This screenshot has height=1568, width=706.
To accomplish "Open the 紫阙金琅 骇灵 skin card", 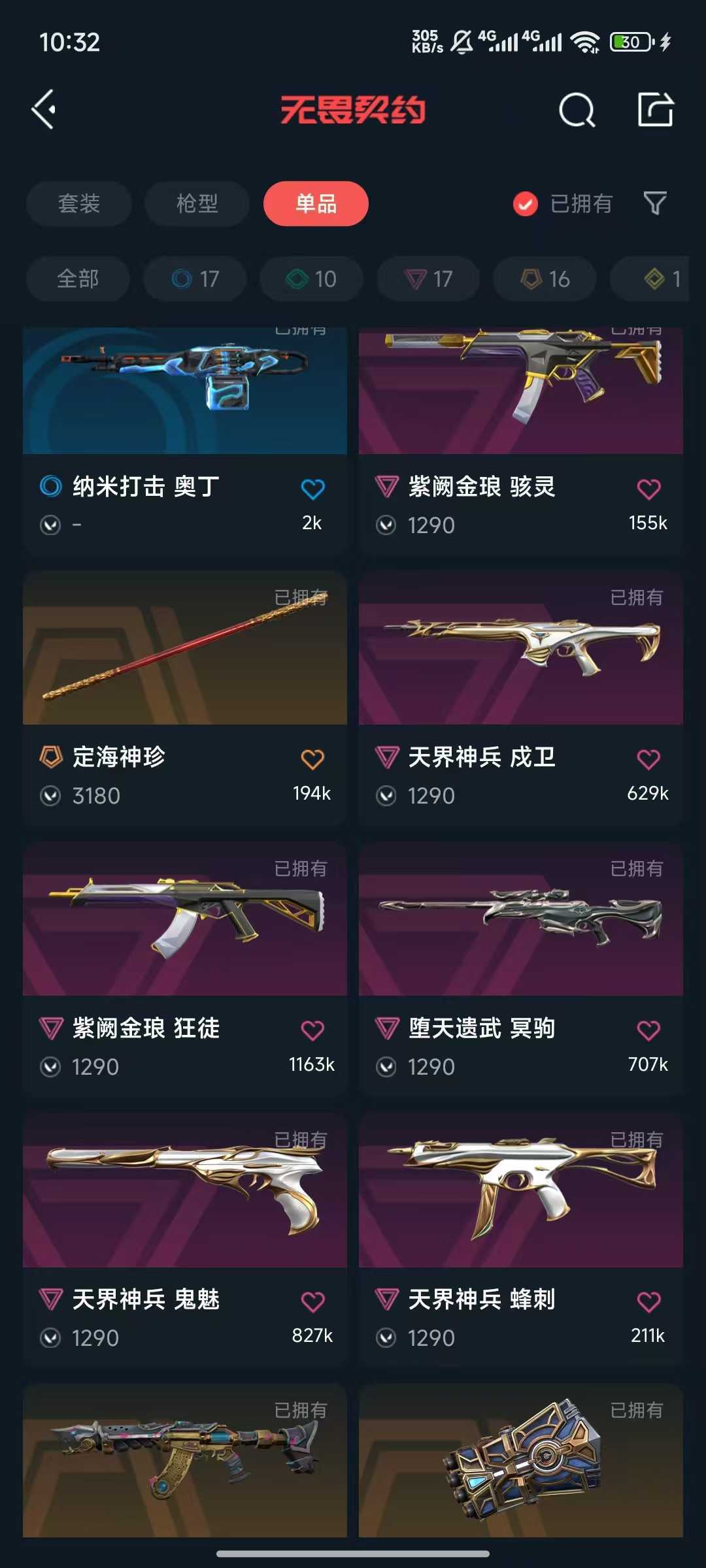I will (x=521, y=441).
